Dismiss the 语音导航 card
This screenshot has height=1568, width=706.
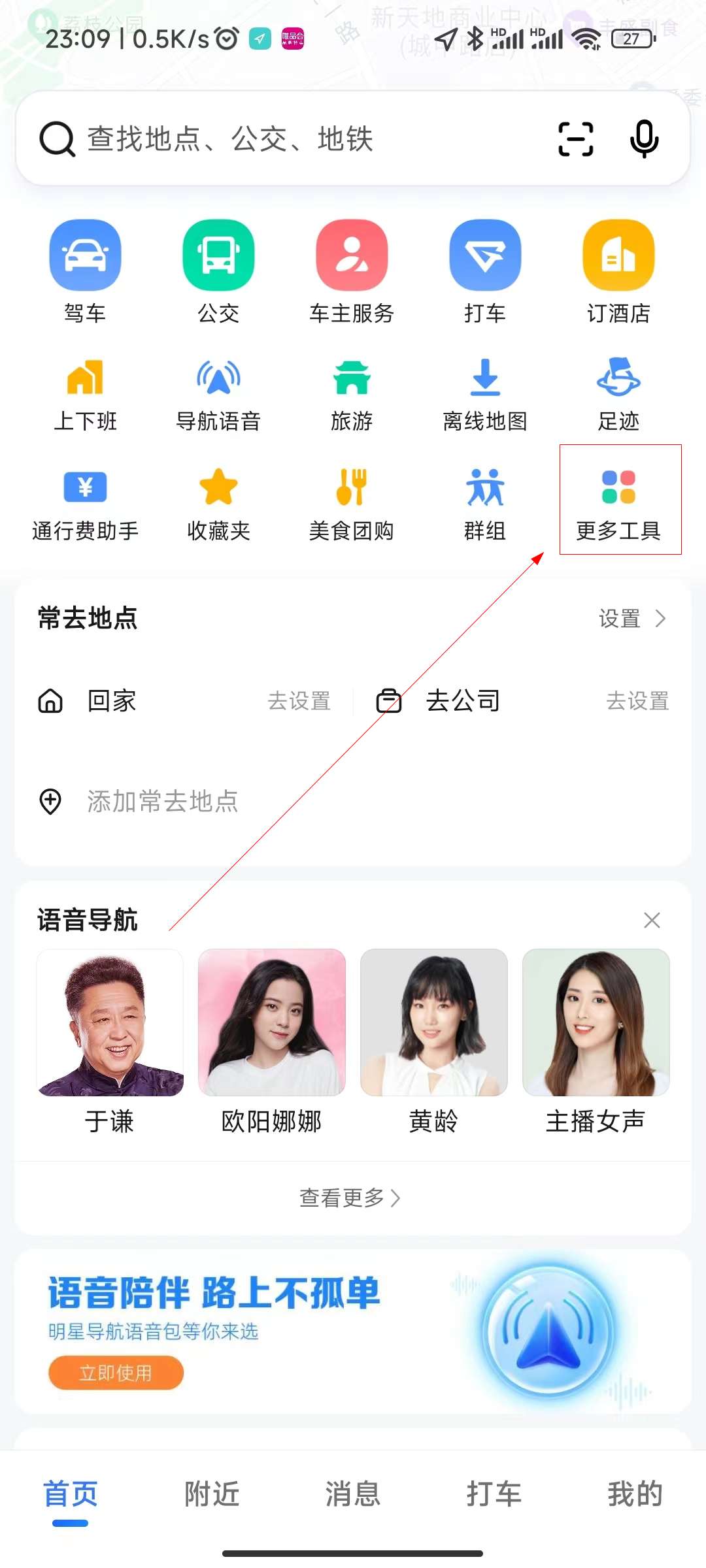point(652,920)
